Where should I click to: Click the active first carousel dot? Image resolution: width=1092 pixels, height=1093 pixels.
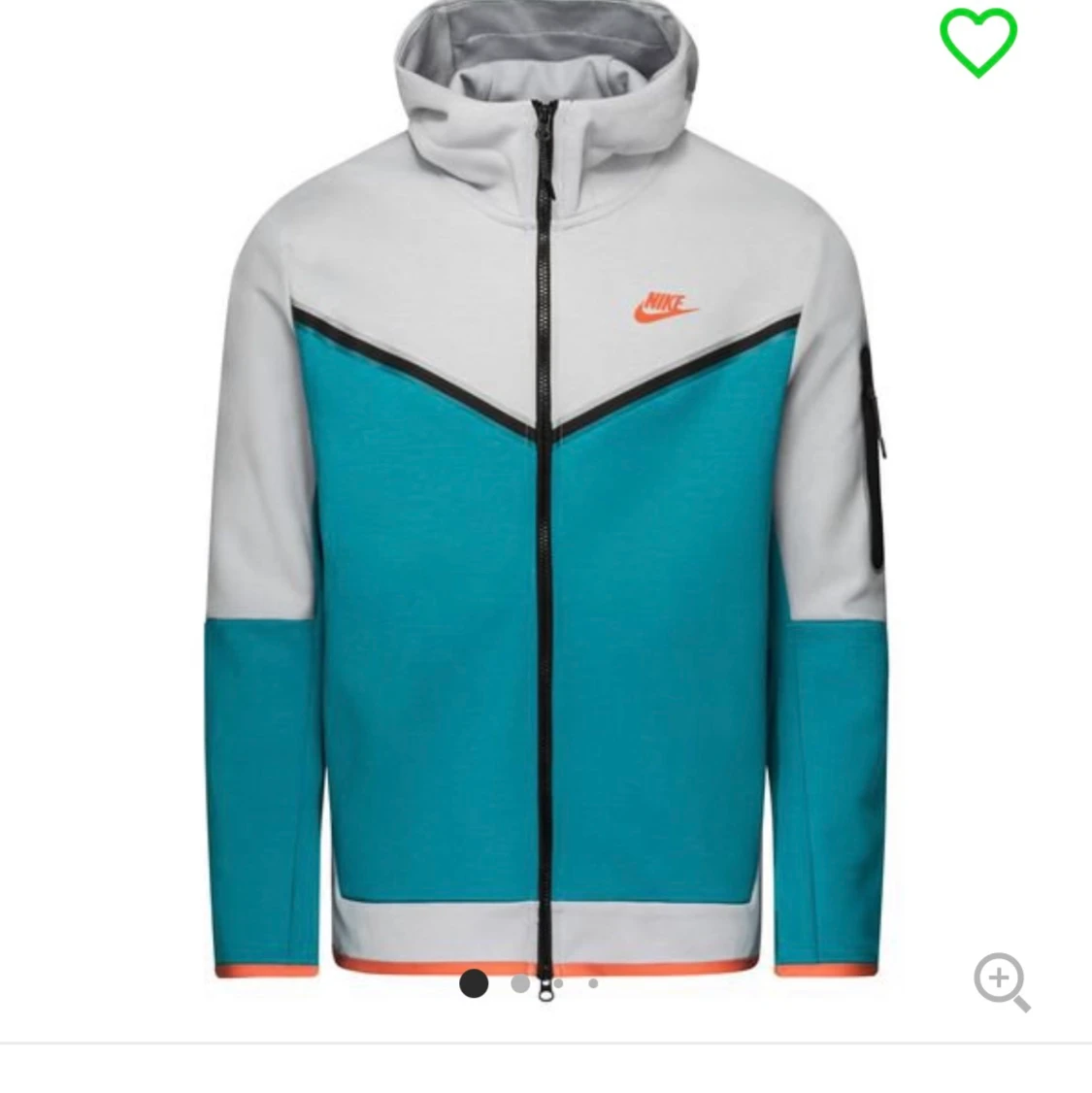474,984
